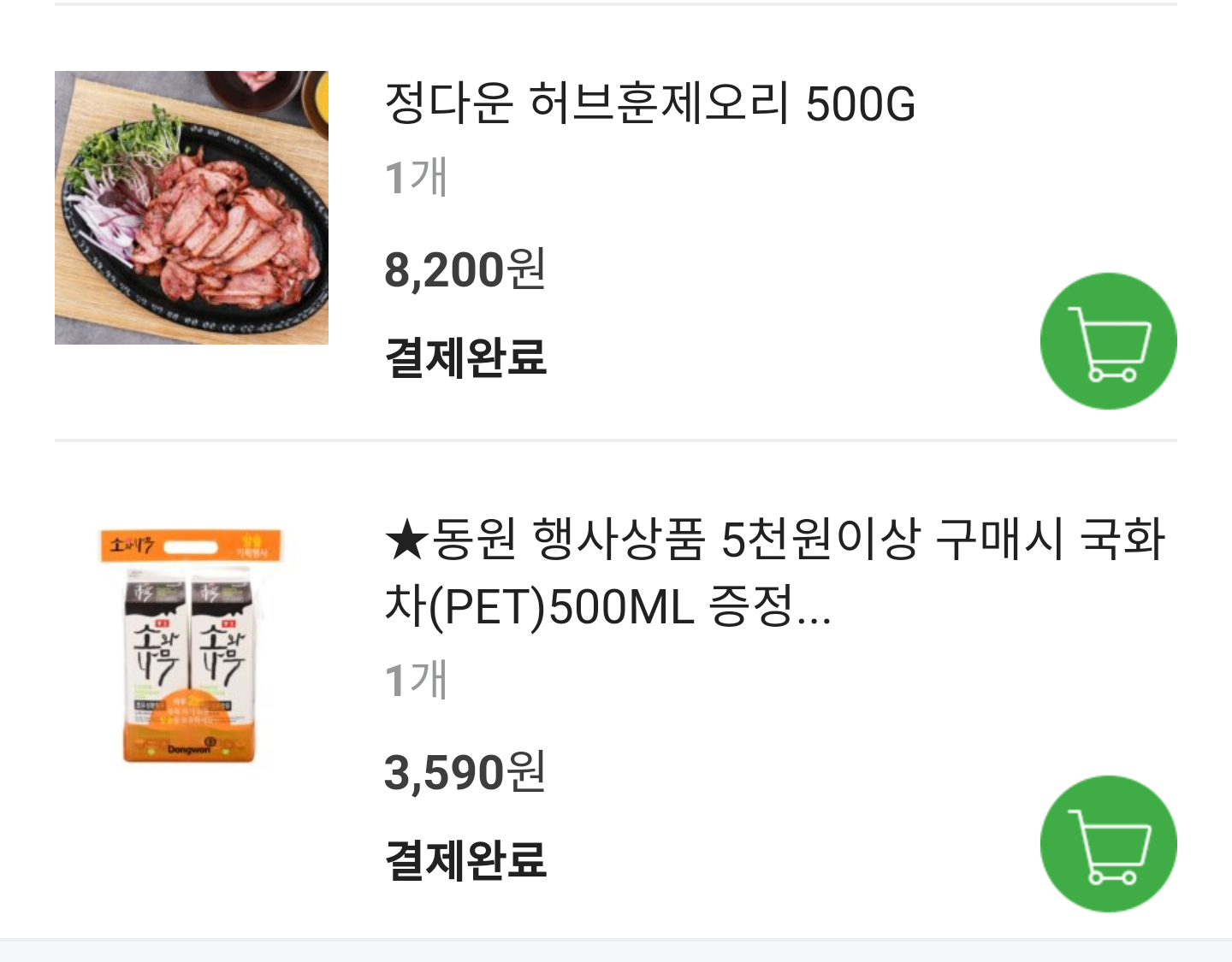This screenshot has height=962, width=1232.
Task: View the 정다운 허브훈제오리 500G order item
Action: [x=650, y=103]
